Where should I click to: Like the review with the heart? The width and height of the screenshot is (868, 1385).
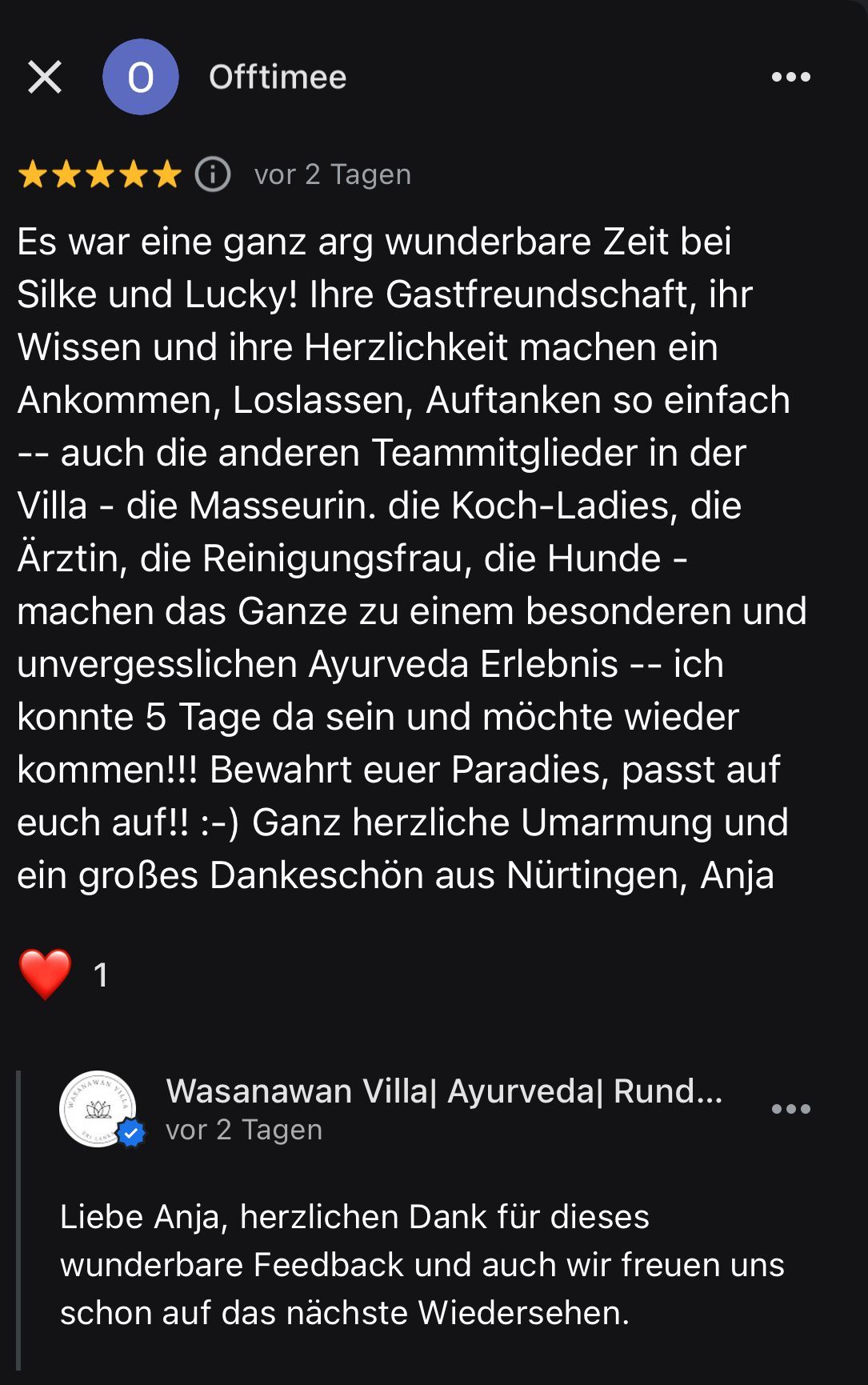pos(46,974)
